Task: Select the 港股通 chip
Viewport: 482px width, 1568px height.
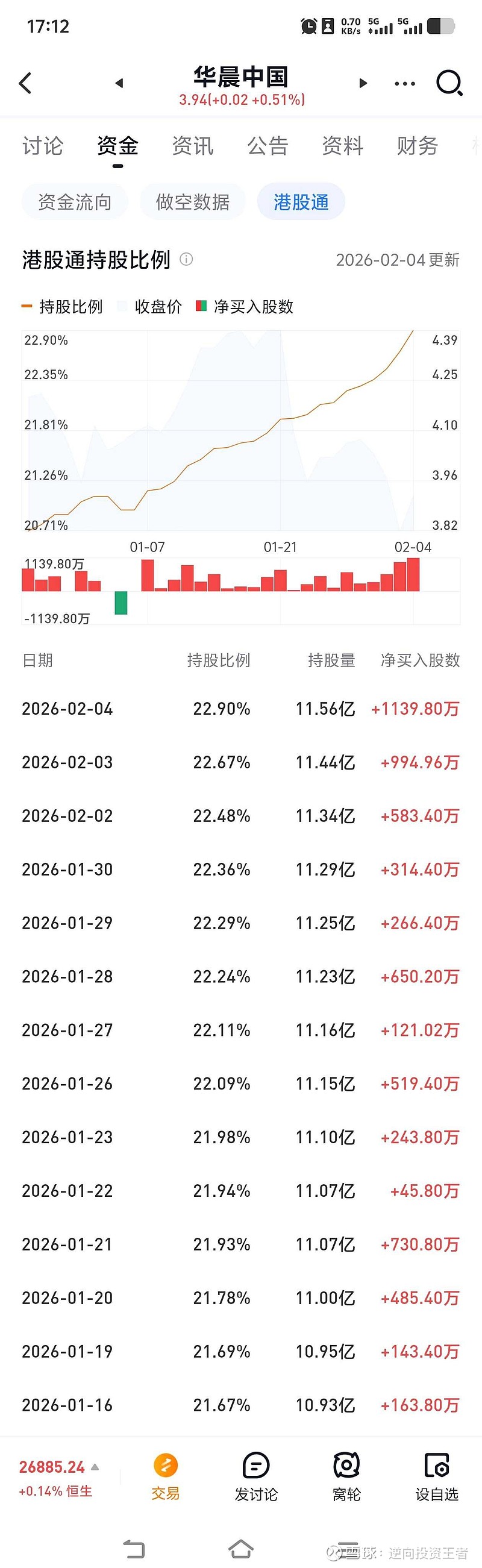Action: coord(301,201)
